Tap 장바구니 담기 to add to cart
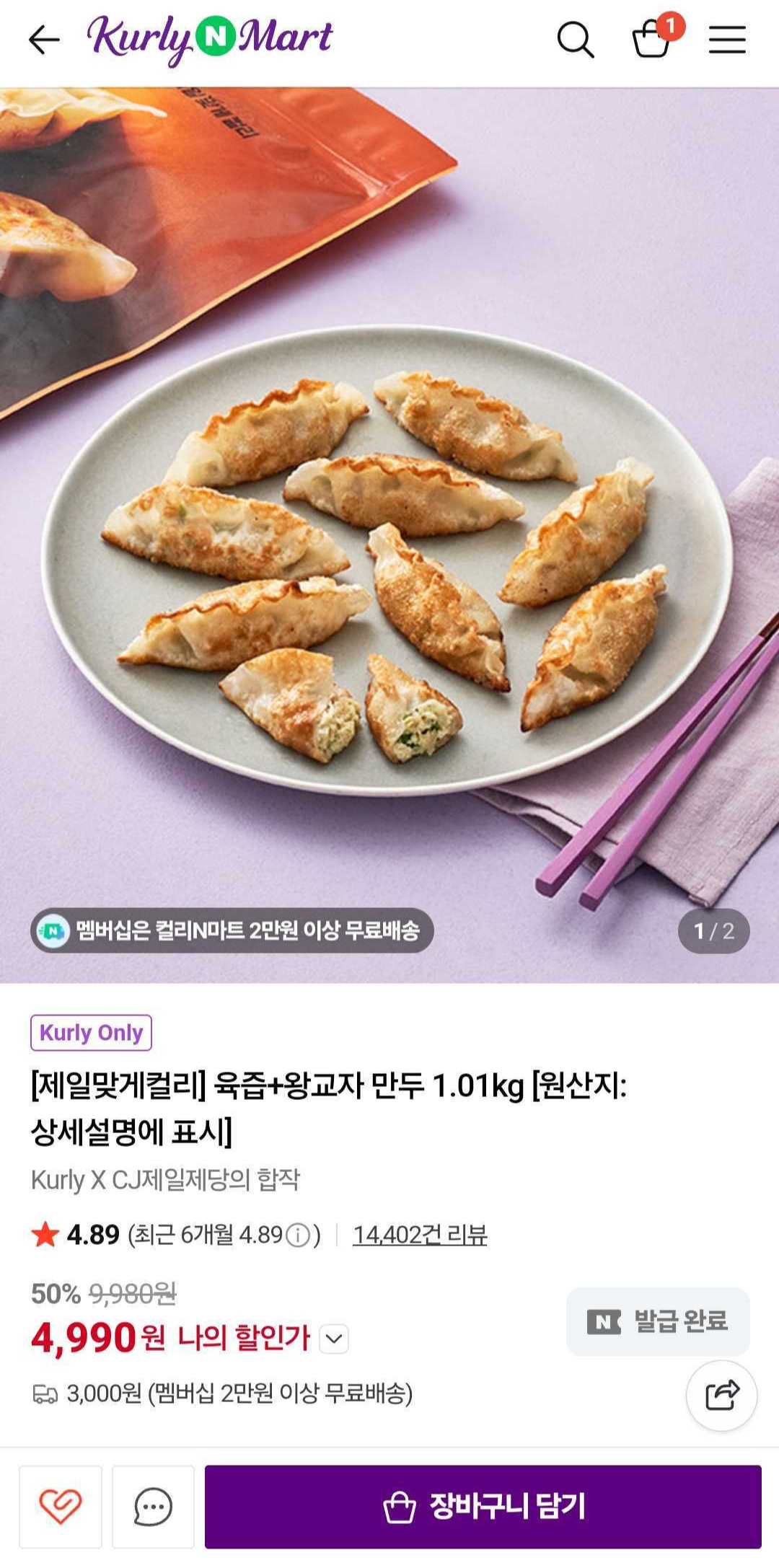This screenshot has width=779, height=1568. pos(483,1506)
